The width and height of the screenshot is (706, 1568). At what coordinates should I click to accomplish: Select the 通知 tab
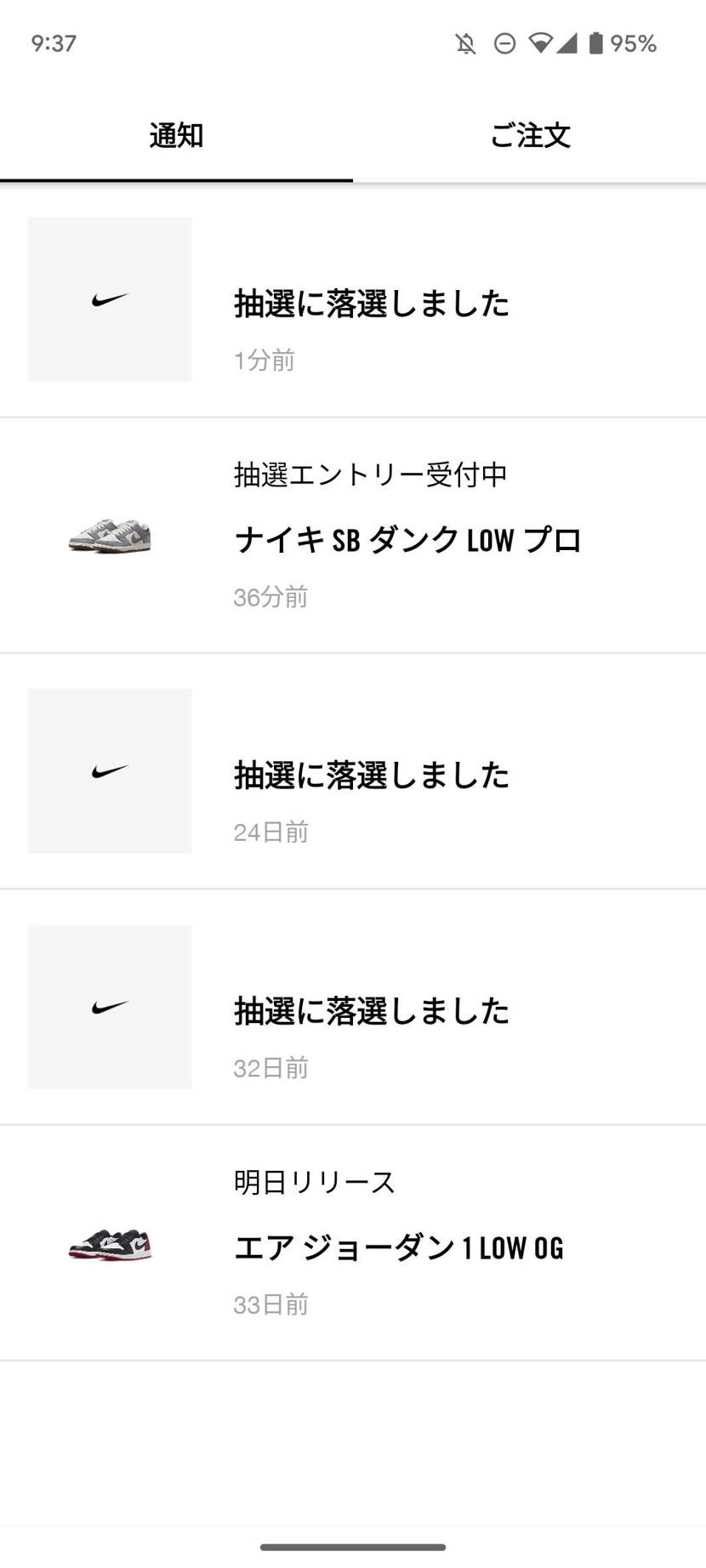click(x=176, y=135)
